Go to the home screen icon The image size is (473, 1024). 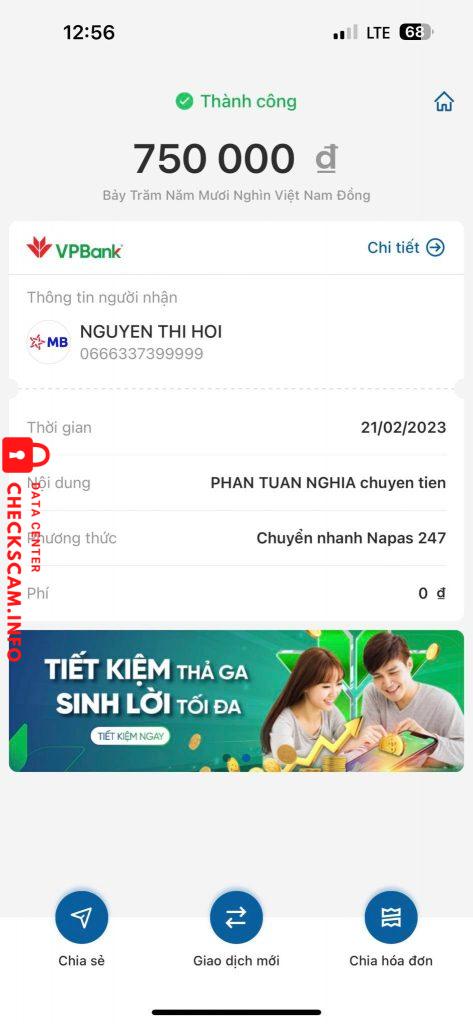pyautogui.click(x=444, y=102)
